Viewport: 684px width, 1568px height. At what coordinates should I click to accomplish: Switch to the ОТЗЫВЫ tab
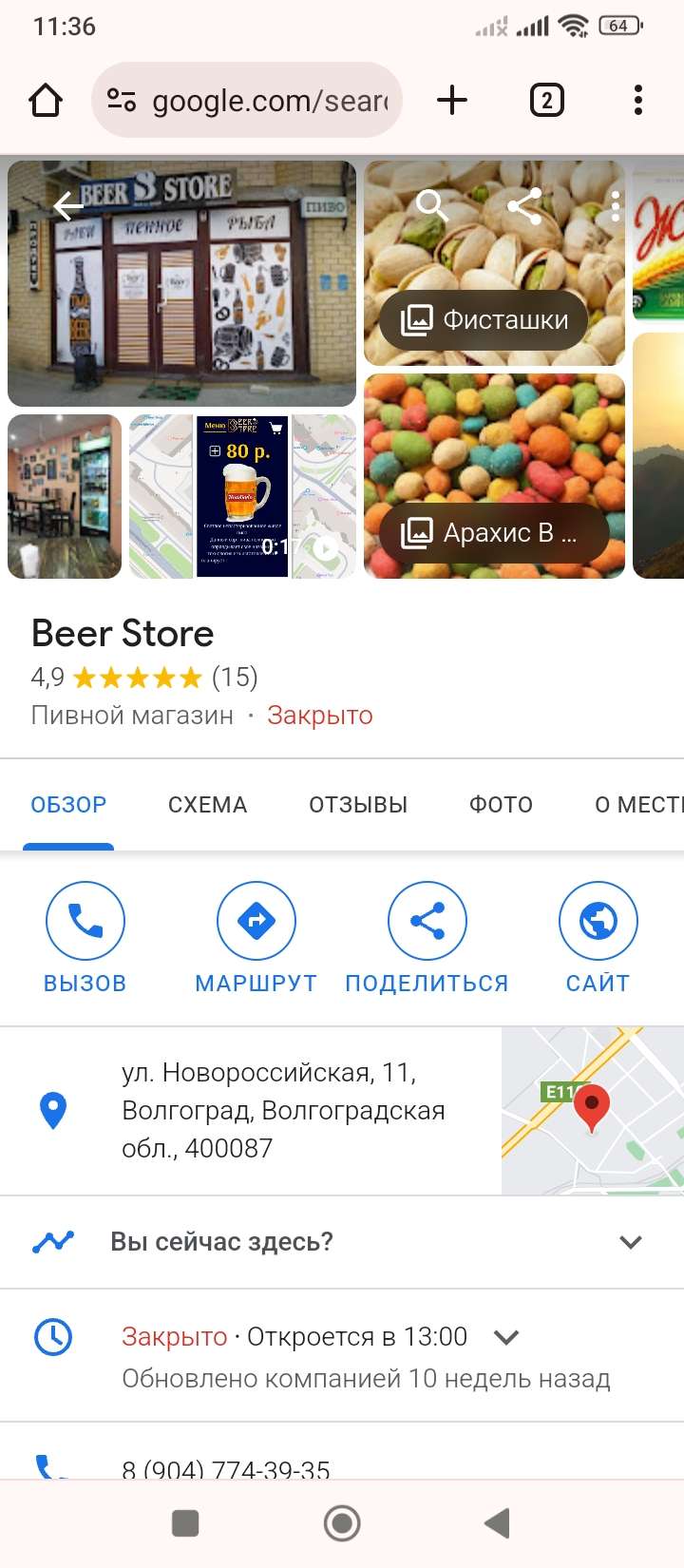(x=358, y=805)
